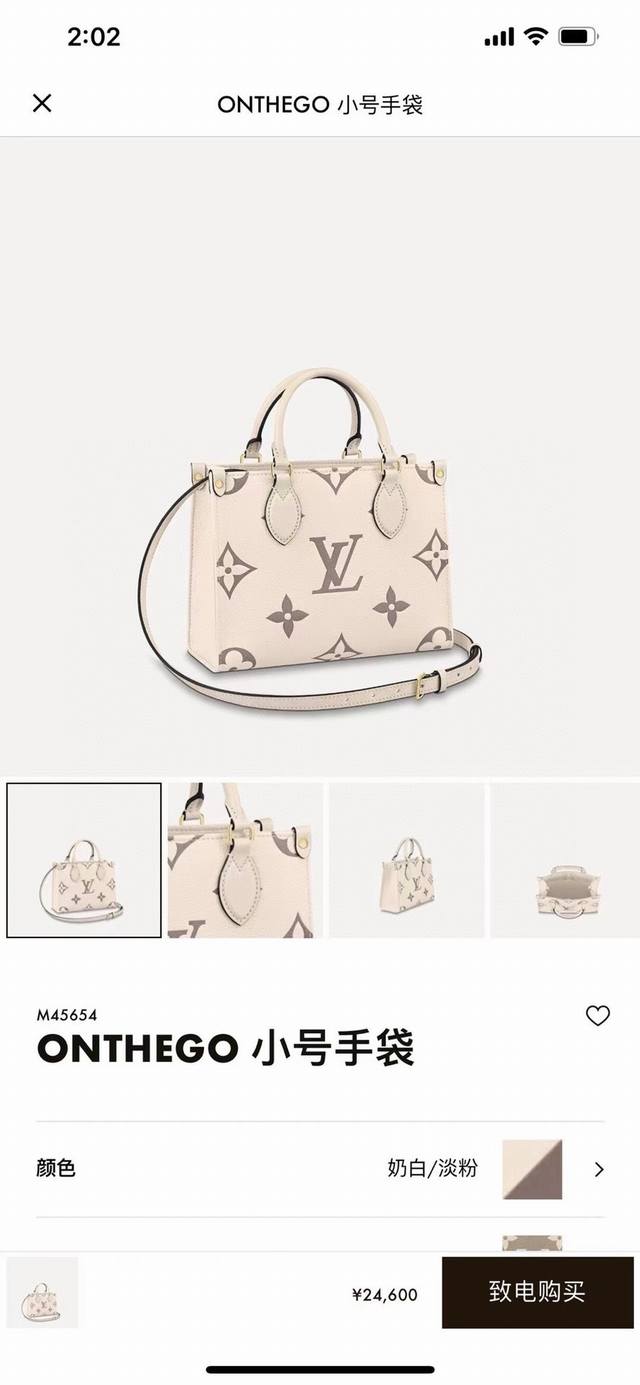Close the ONTHEGO product page

pos(42,103)
